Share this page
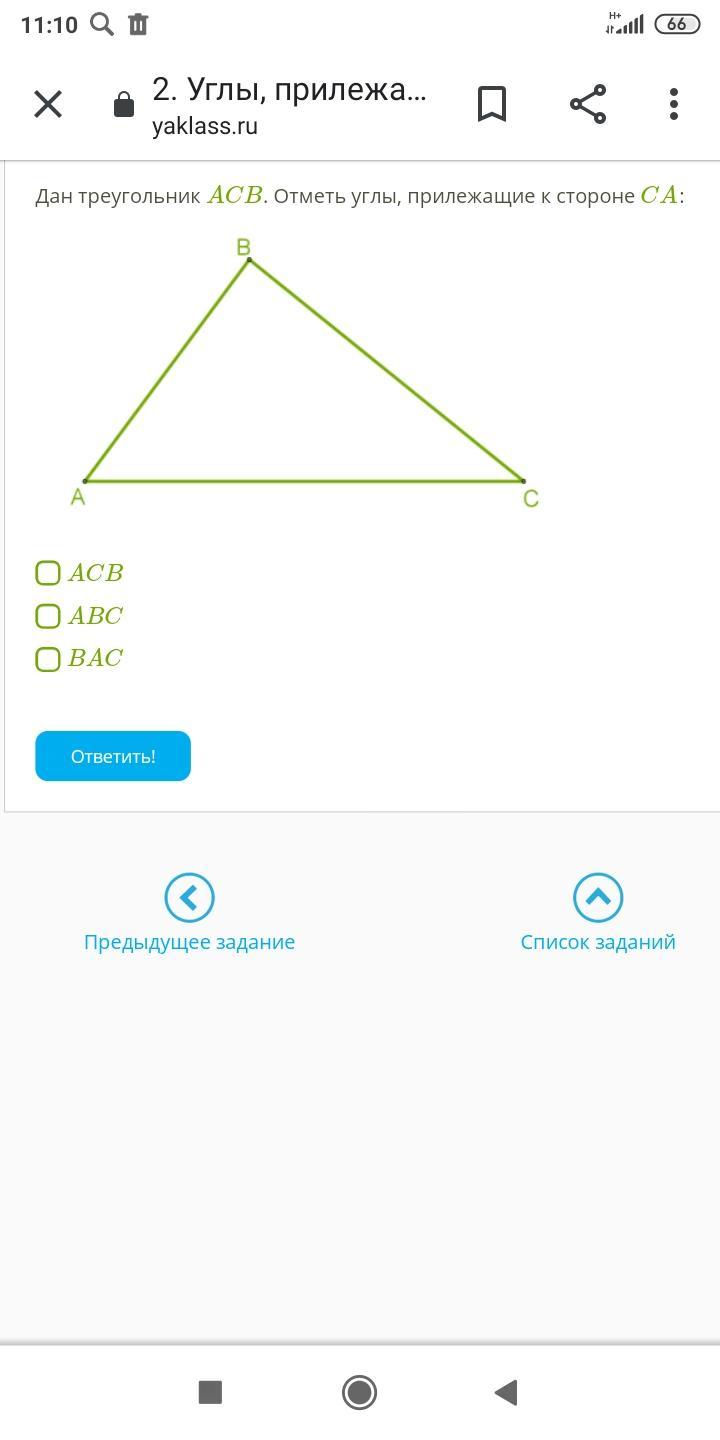The image size is (720, 1440). tap(588, 104)
